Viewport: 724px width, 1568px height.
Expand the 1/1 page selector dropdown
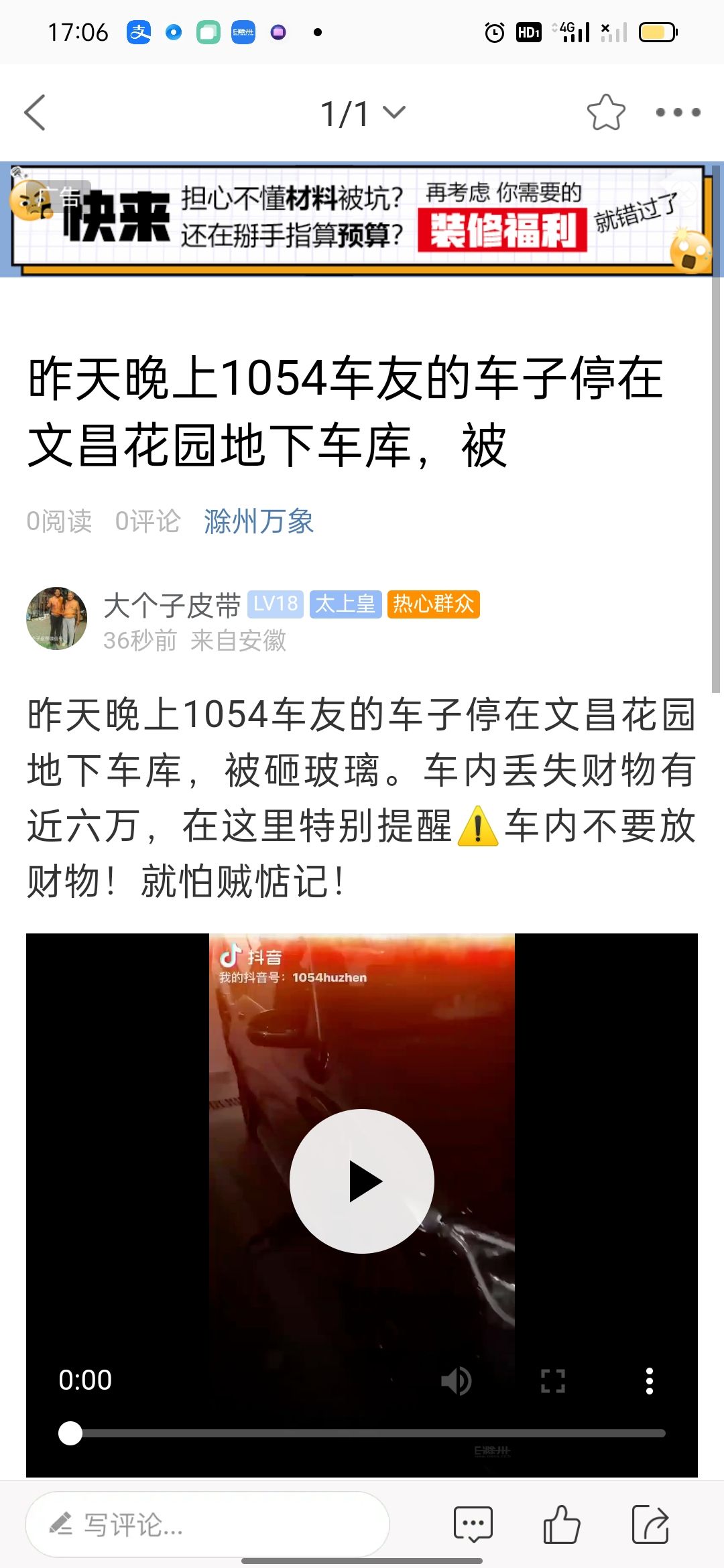(363, 113)
